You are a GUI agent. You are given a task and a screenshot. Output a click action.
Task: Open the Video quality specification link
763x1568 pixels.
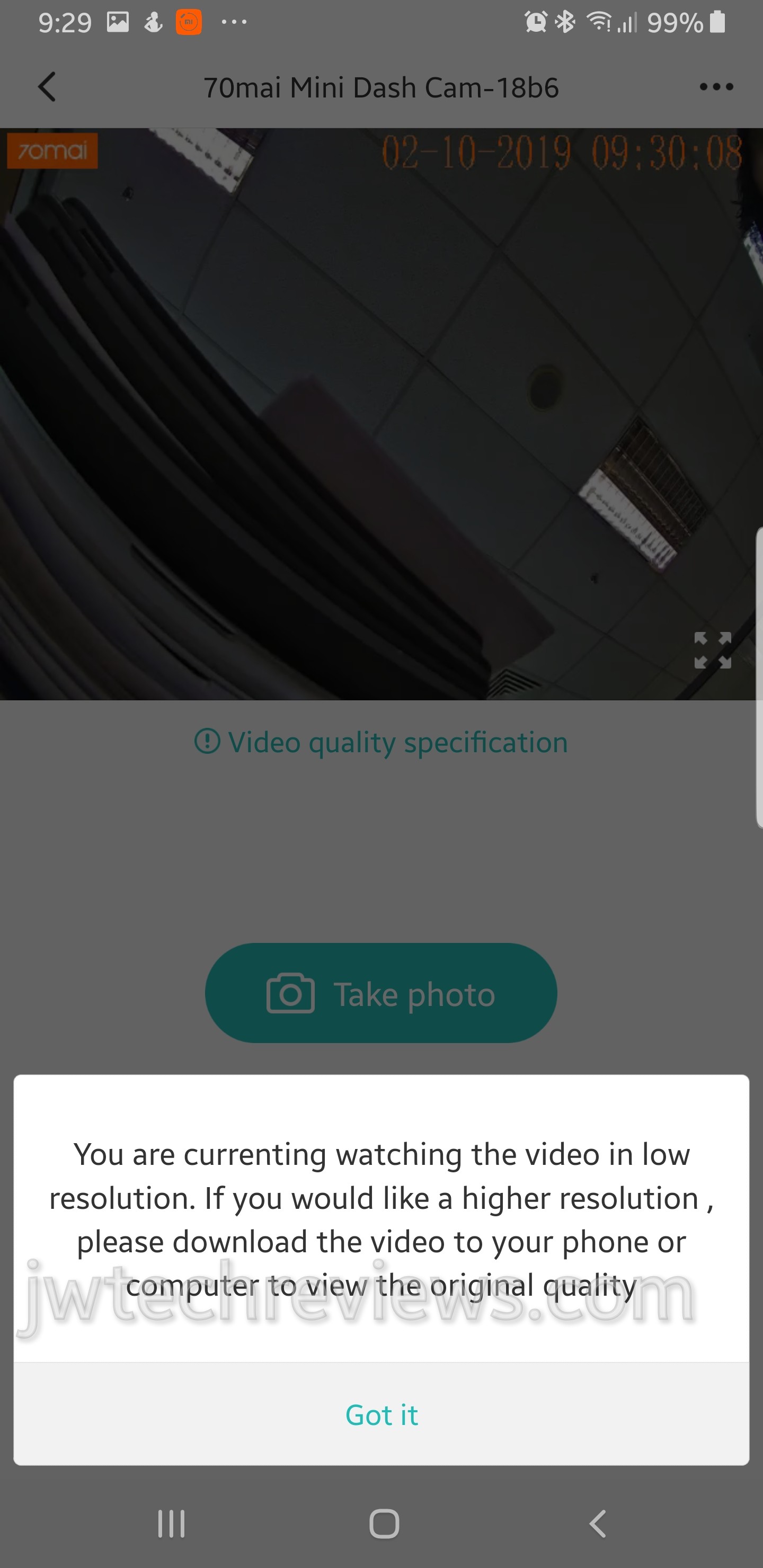[x=381, y=742]
